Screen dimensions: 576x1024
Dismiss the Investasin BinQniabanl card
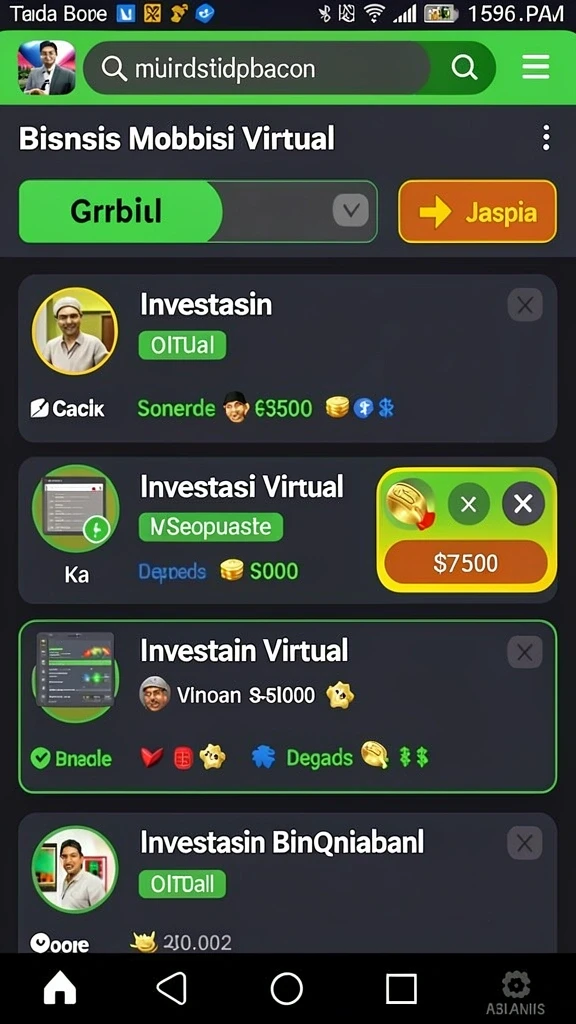(x=525, y=844)
